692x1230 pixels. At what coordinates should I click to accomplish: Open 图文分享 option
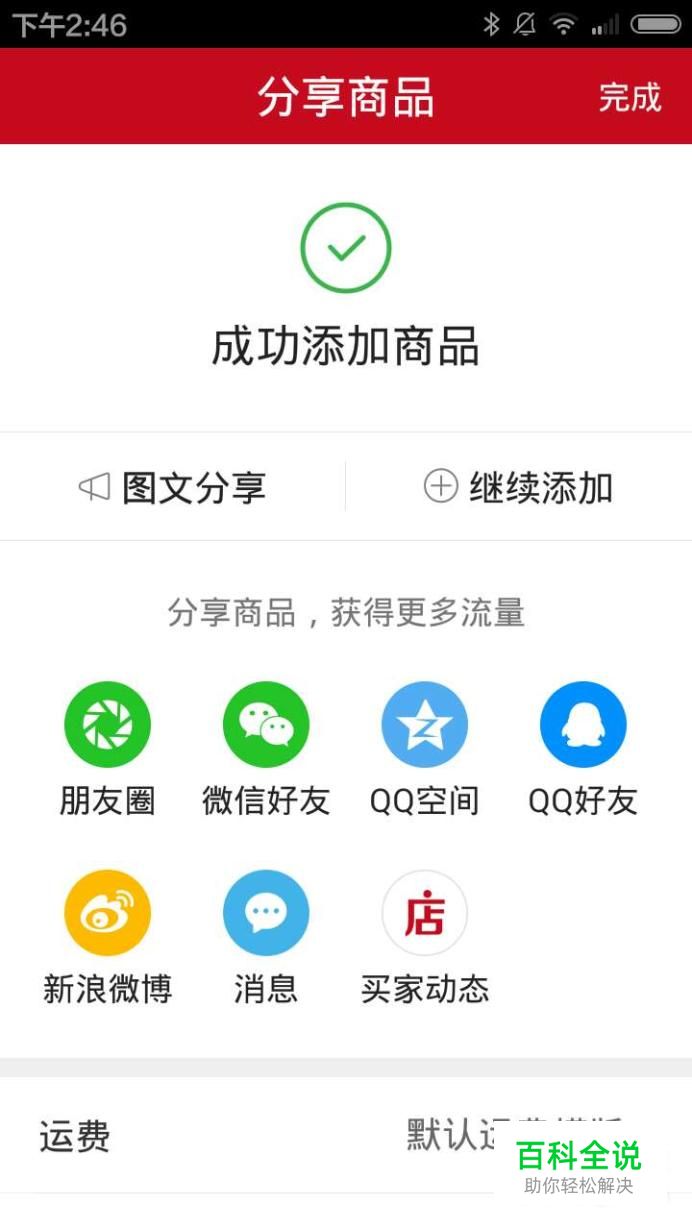172,487
